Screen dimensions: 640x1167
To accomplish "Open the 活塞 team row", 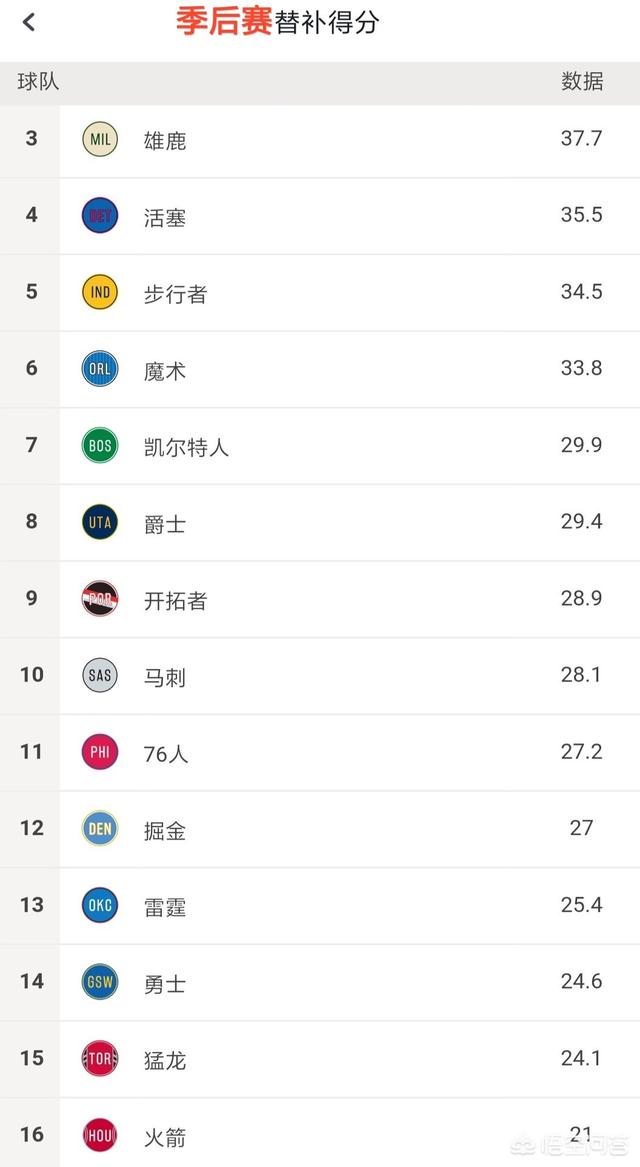I will tap(320, 216).
